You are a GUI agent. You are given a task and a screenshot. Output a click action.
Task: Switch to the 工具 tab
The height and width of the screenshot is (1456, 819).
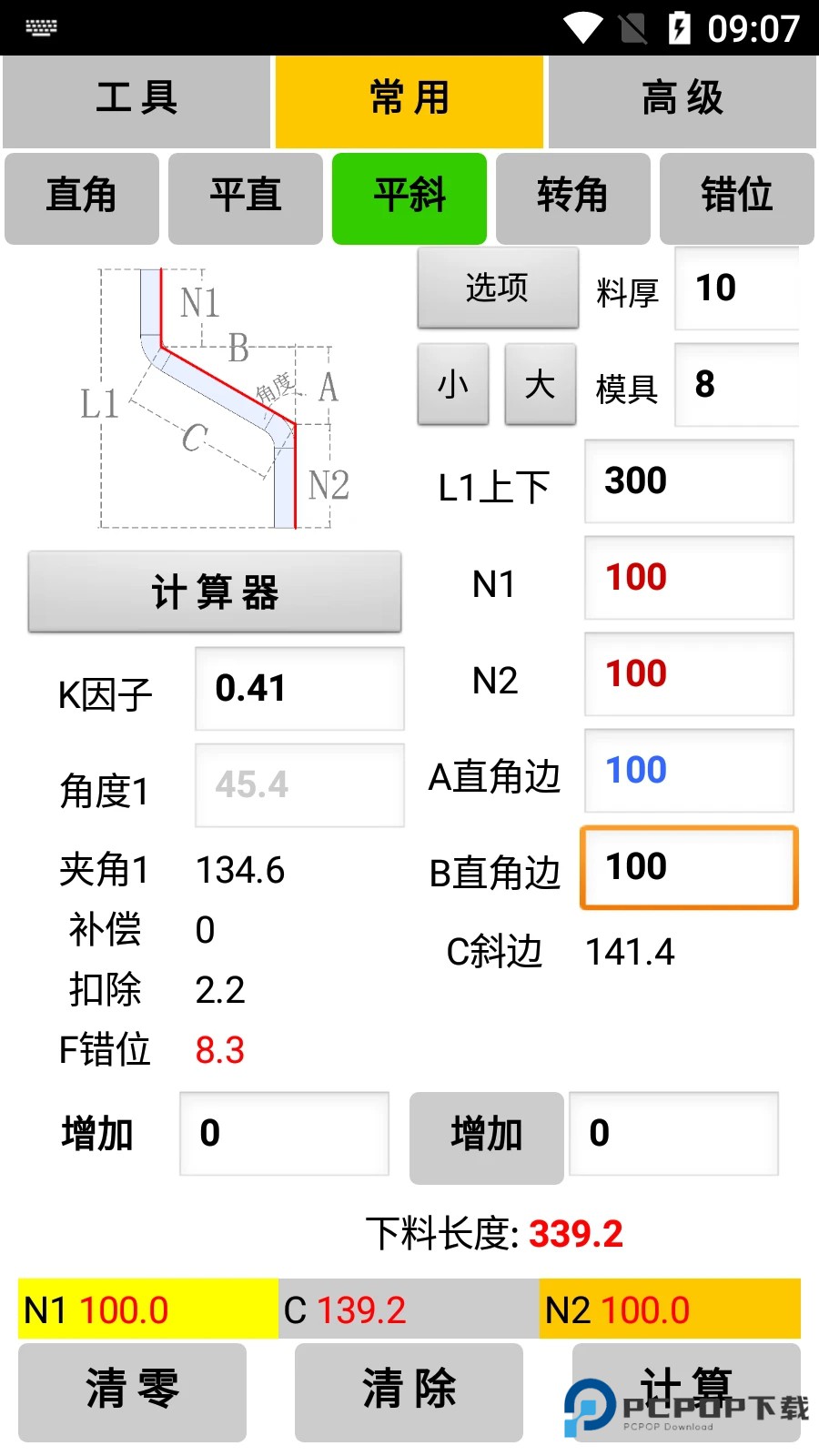pos(136,100)
